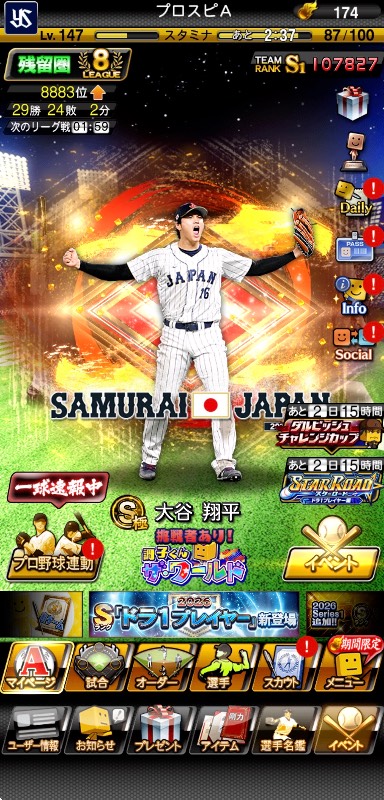Open the アイテム shortcut
The image size is (384, 800).
point(222,731)
